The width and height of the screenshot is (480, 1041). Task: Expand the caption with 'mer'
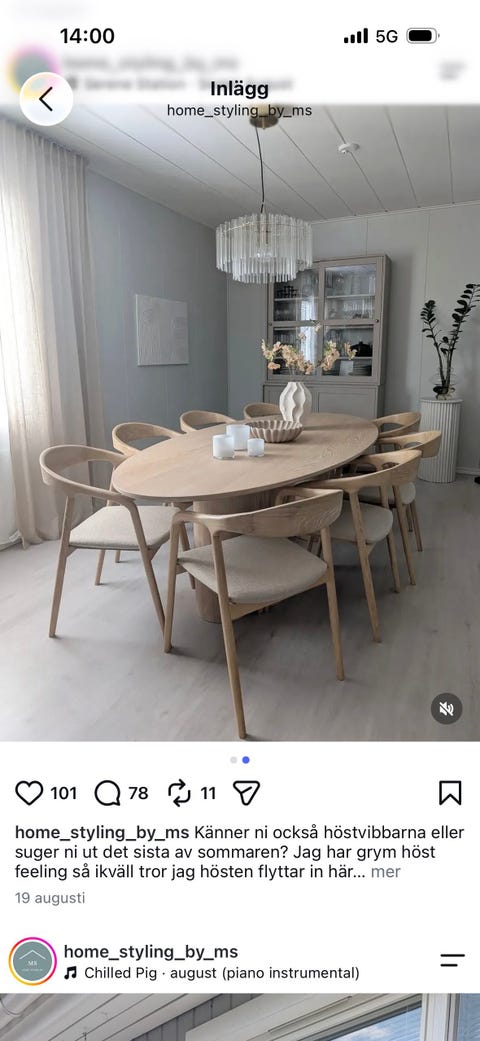coord(385,872)
